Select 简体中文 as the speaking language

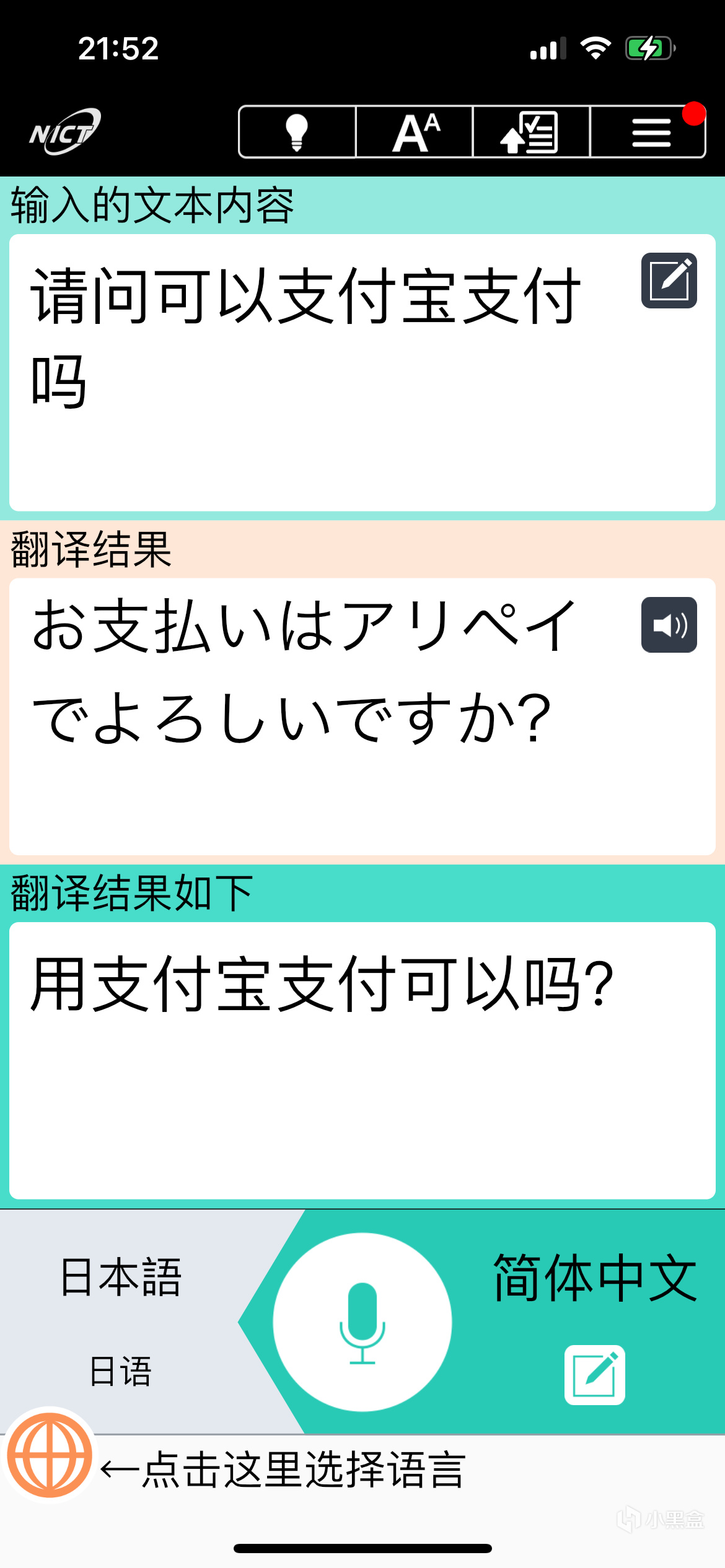click(x=595, y=1278)
